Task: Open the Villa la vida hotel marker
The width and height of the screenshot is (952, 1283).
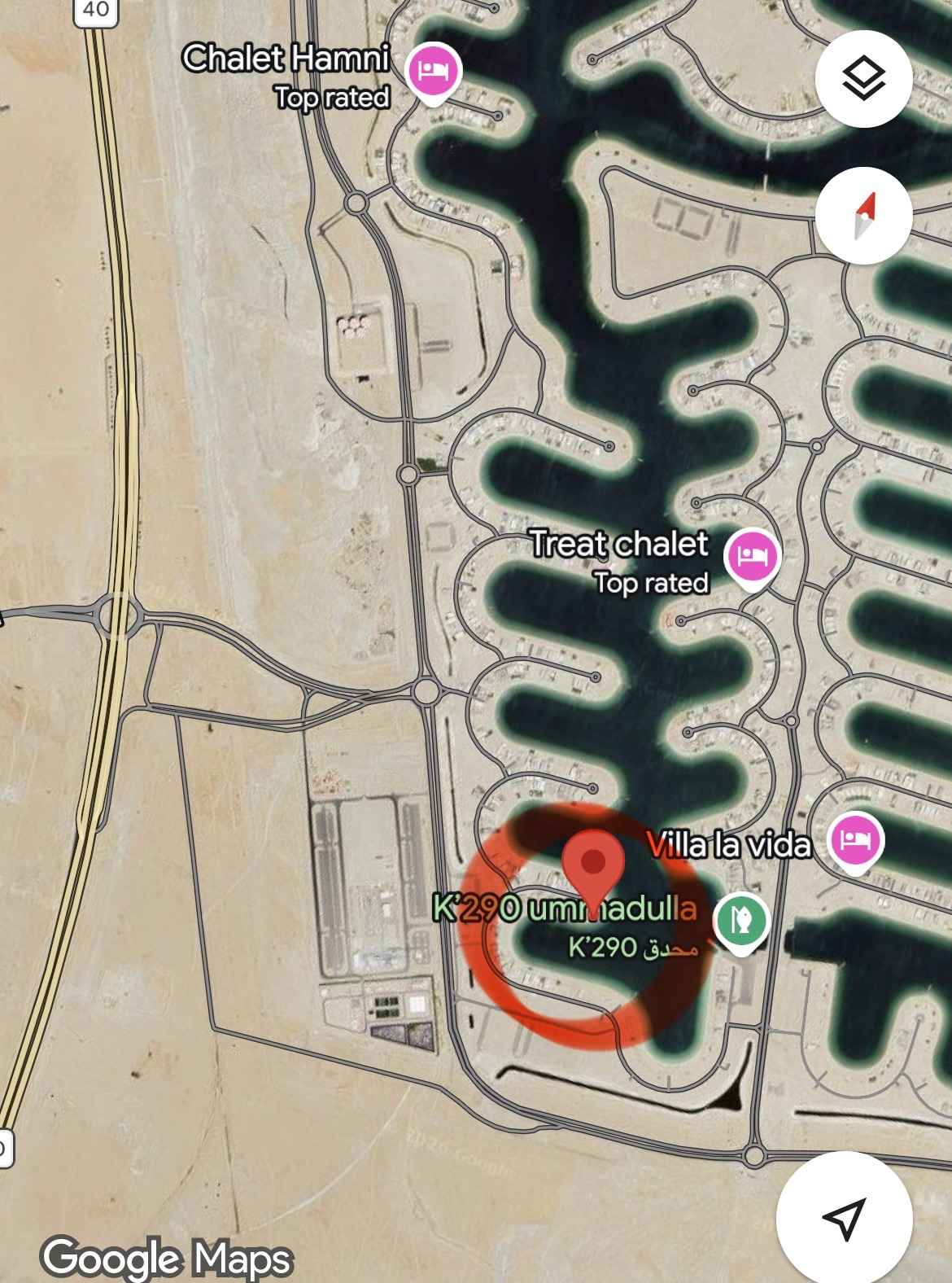Action: click(856, 840)
